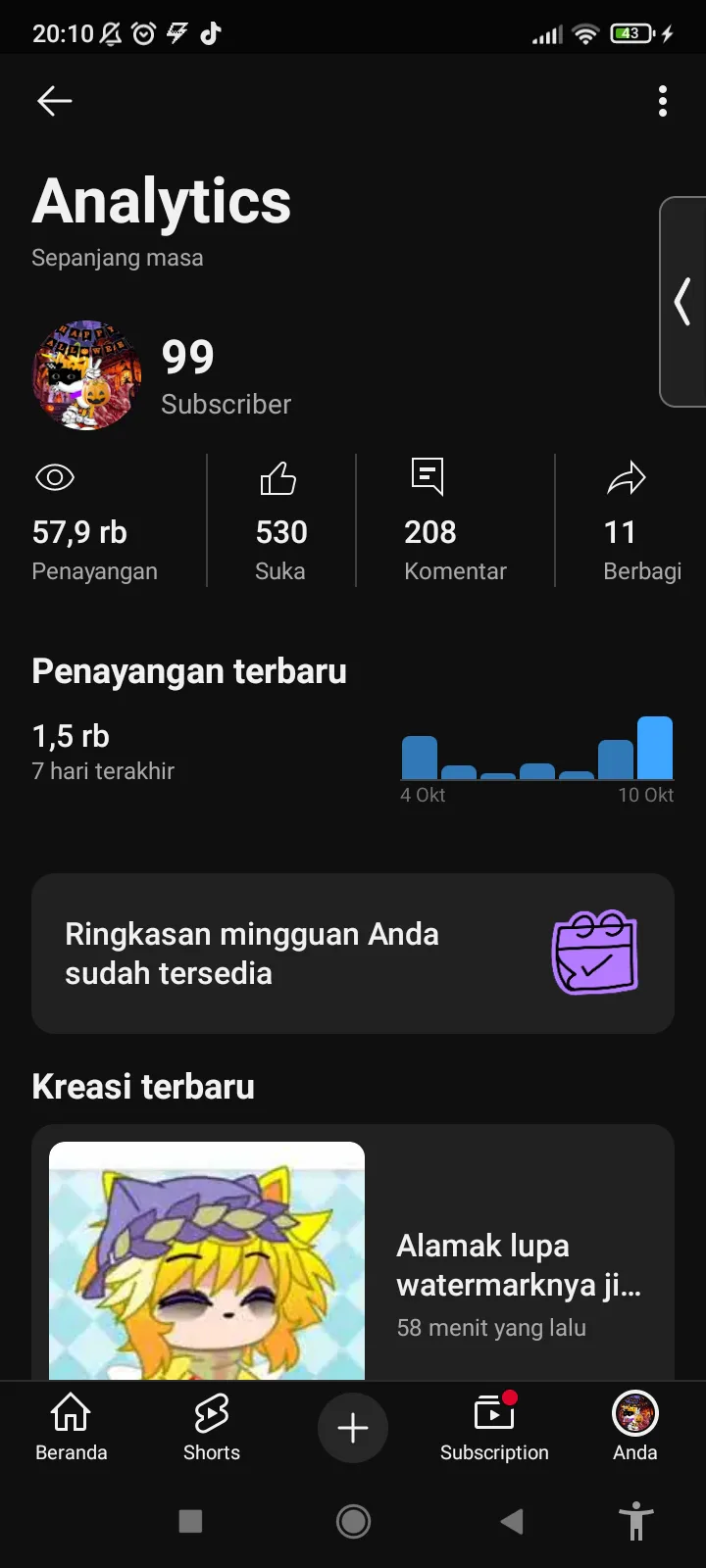
Task: Open the weekly summary card
Action: click(x=353, y=954)
